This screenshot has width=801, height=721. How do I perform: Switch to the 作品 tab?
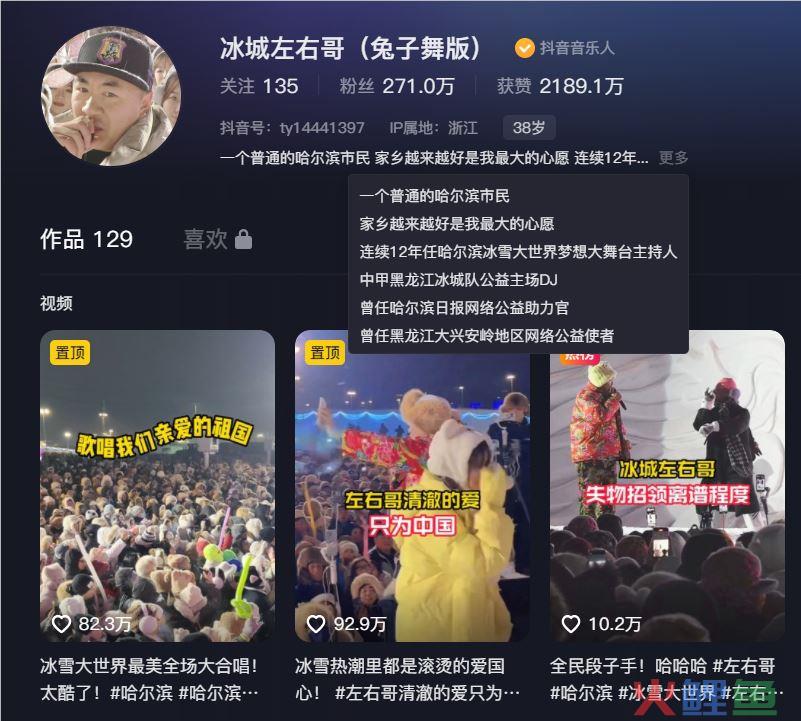point(86,239)
